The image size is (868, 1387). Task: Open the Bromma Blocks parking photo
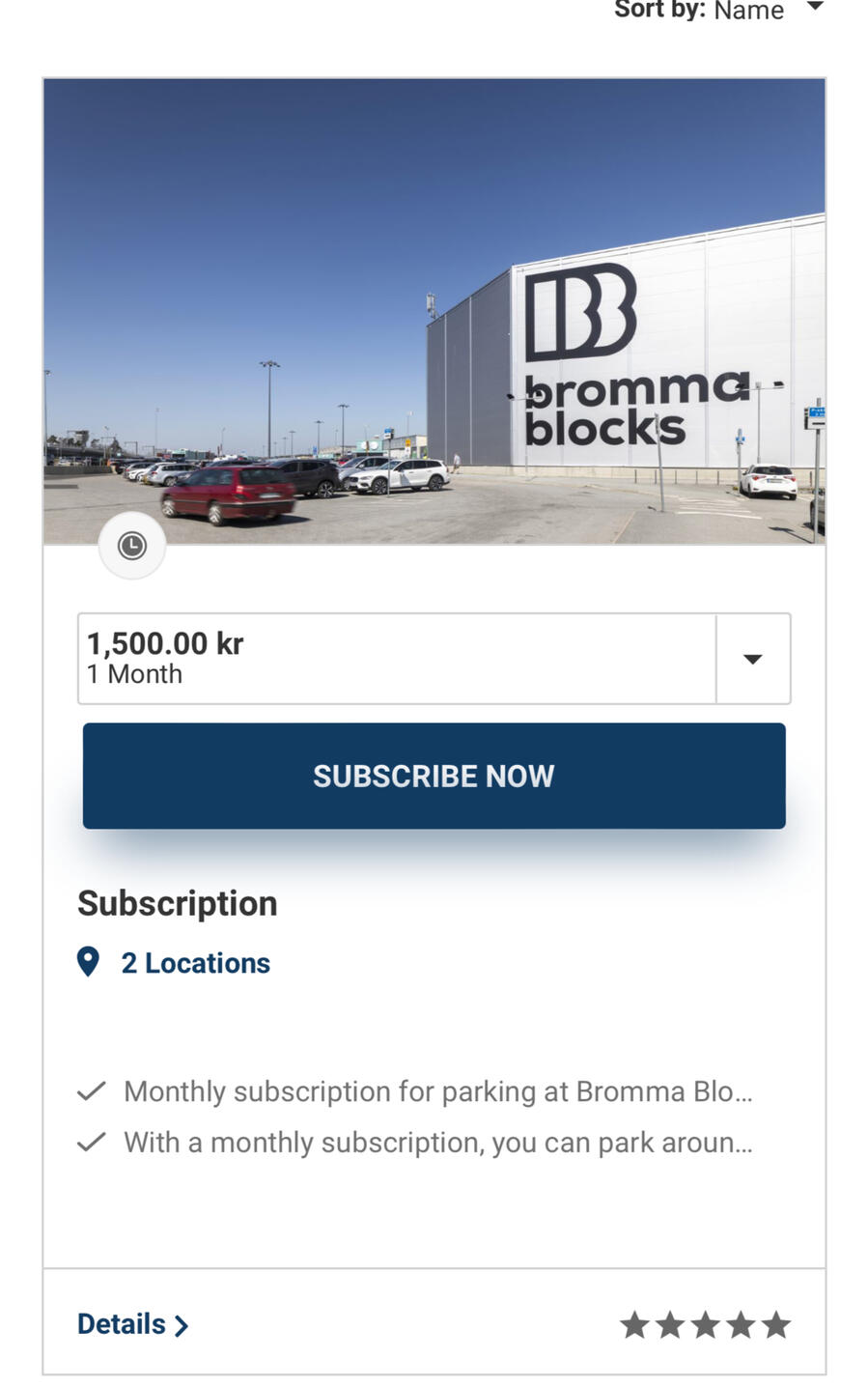pos(434,309)
